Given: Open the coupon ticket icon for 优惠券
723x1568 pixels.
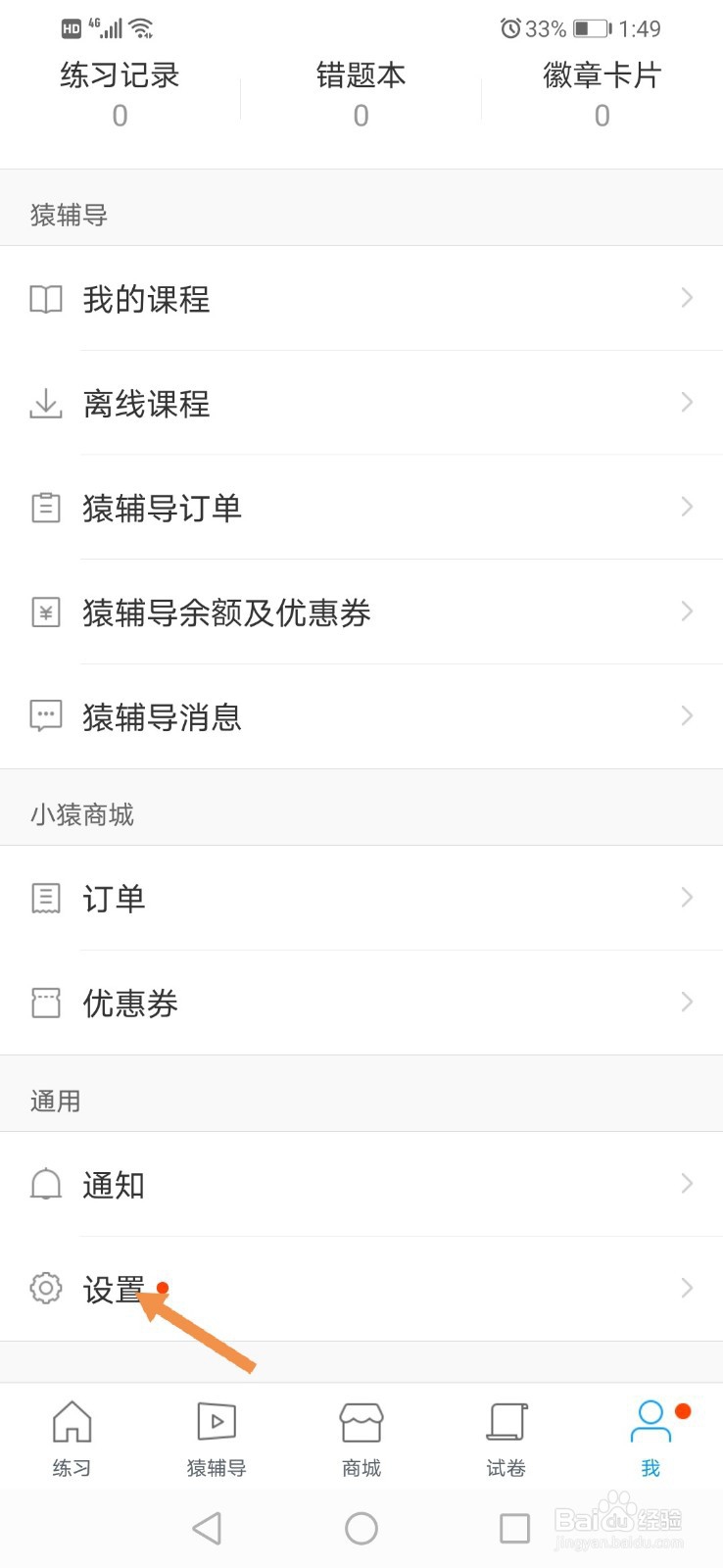Looking at the screenshot, I should pyautogui.click(x=44, y=1003).
